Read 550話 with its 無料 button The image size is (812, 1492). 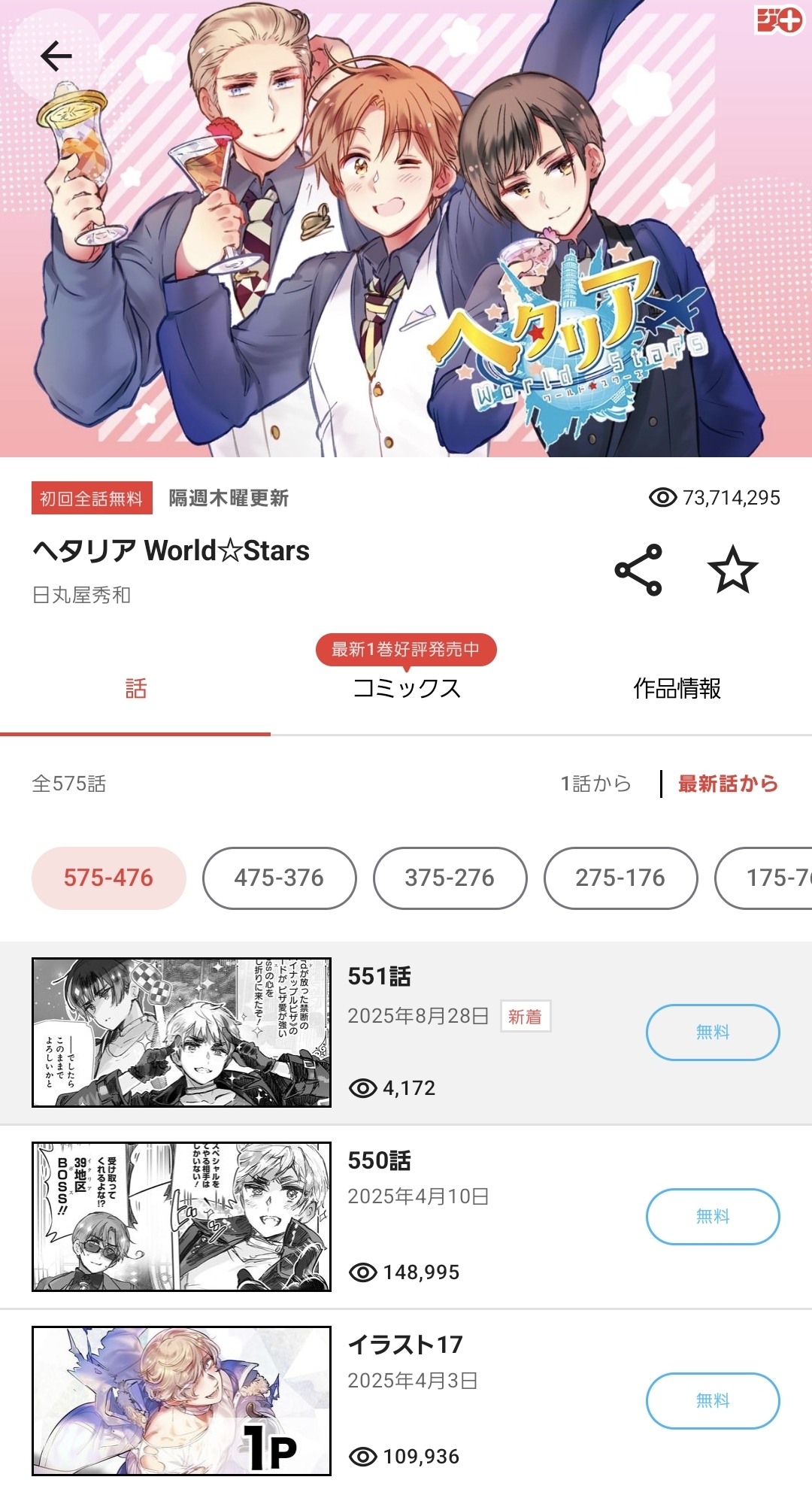pos(713,1217)
